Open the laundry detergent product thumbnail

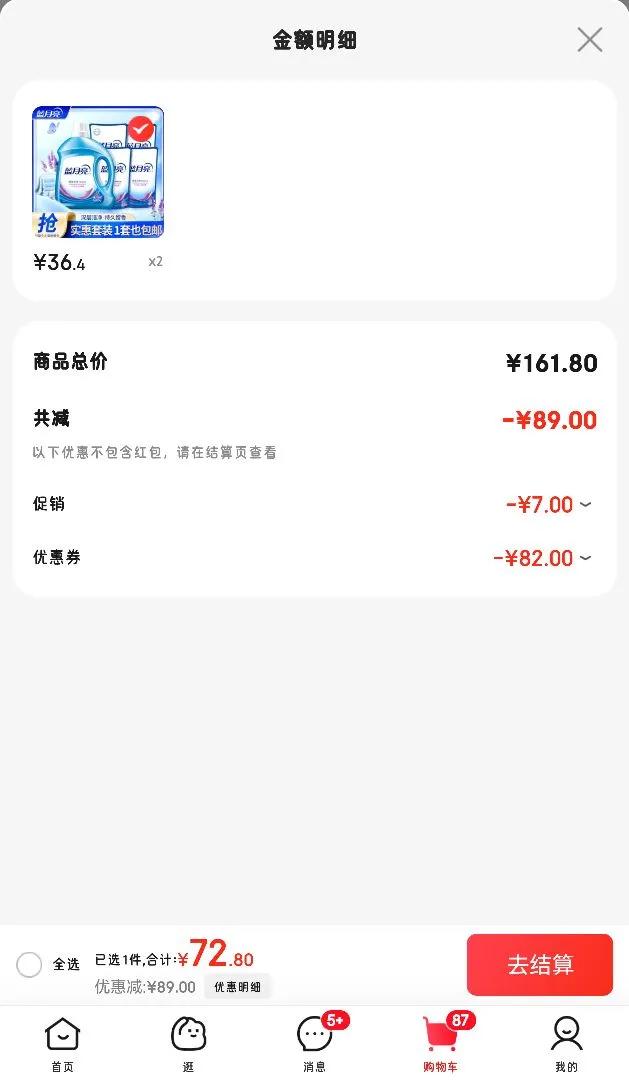coord(98,172)
